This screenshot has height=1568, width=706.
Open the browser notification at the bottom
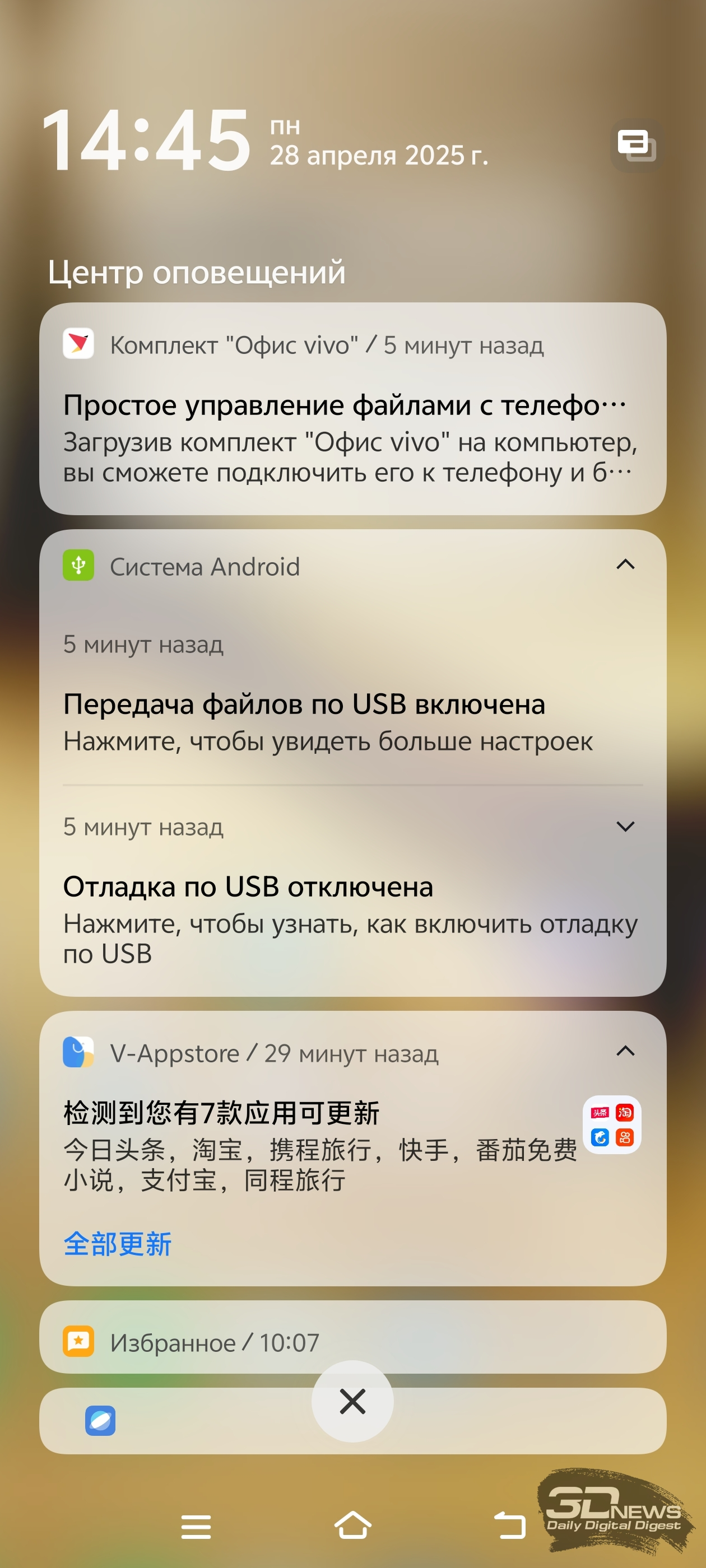click(x=352, y=1421)
